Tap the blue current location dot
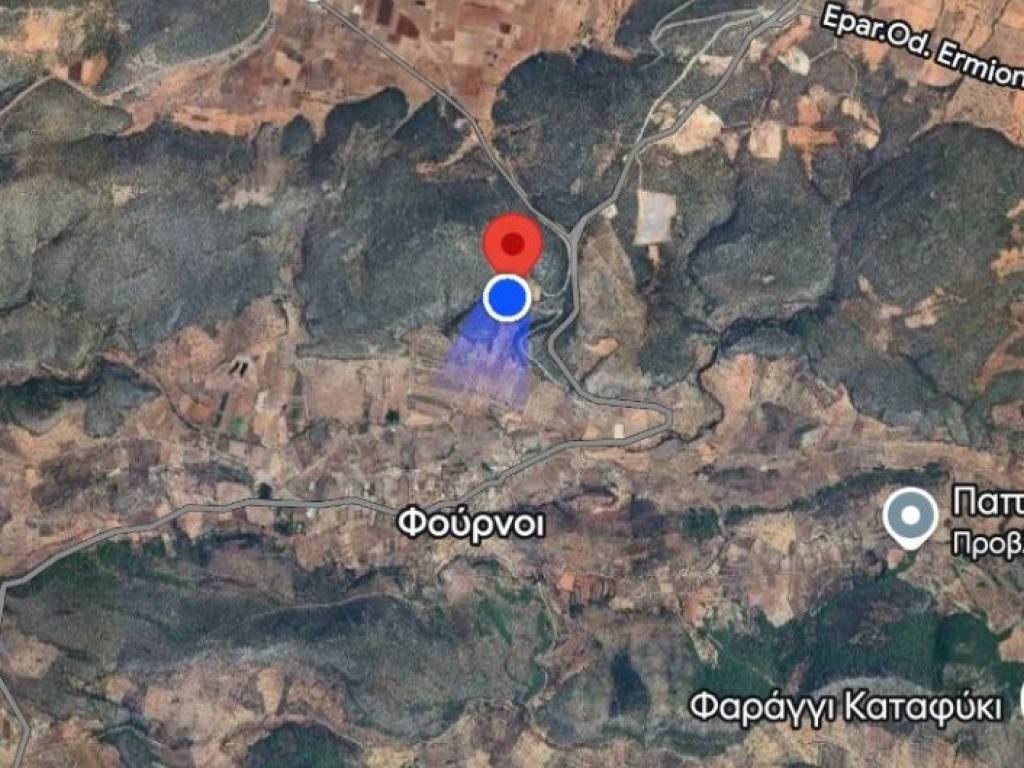This screenshot has height=768, width=1024. (507, 298)
